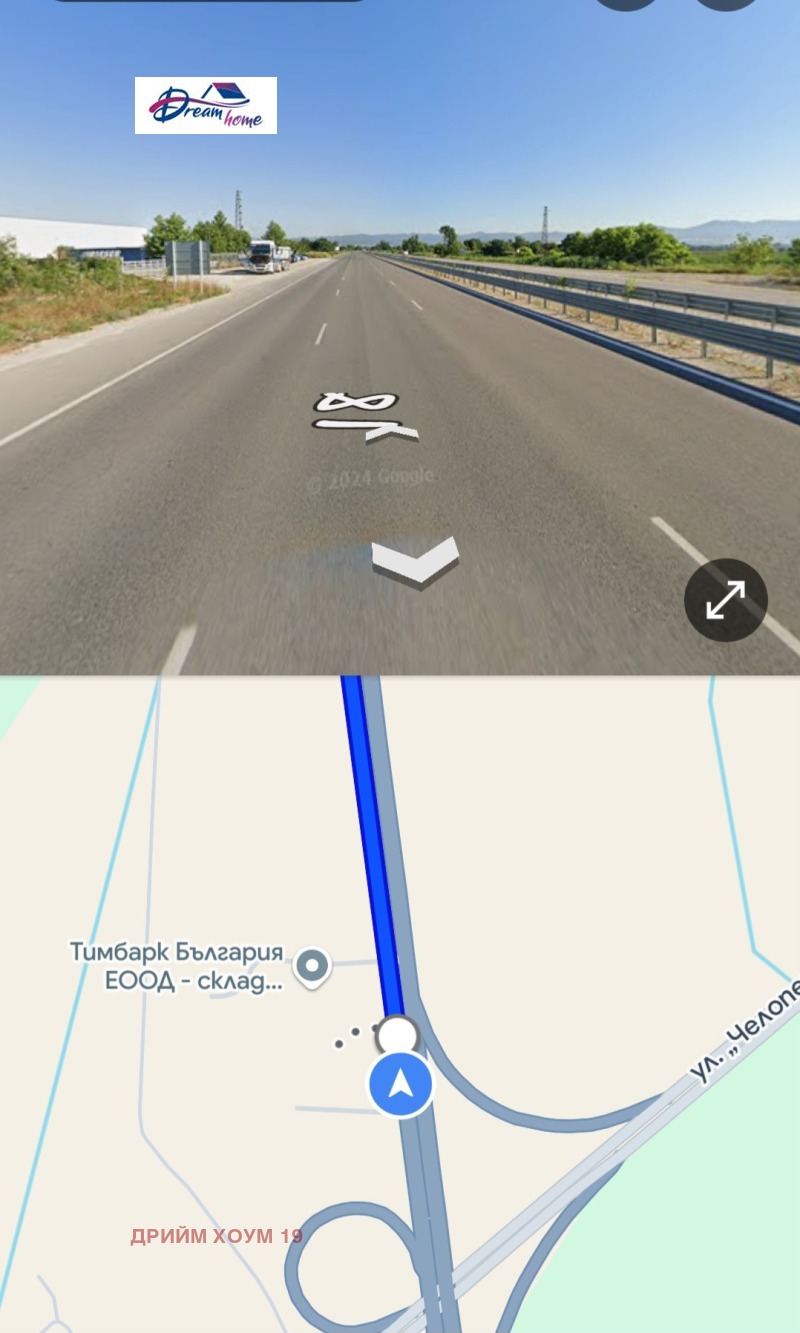
Task: Move along the road with the Street View arrow
Action: coord(415,563)
